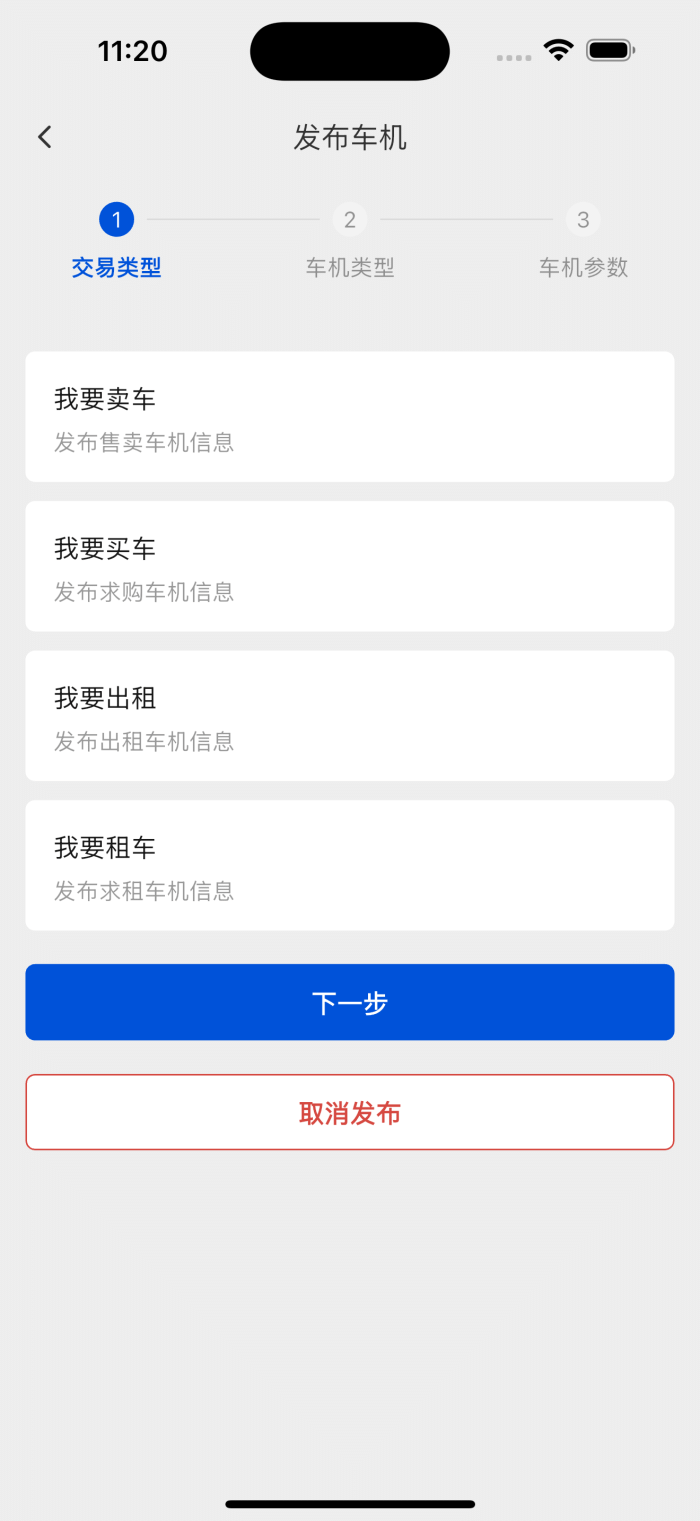The image size is (700, 1521).
Task: Pick the 我要出租 option
Action: 349,716
